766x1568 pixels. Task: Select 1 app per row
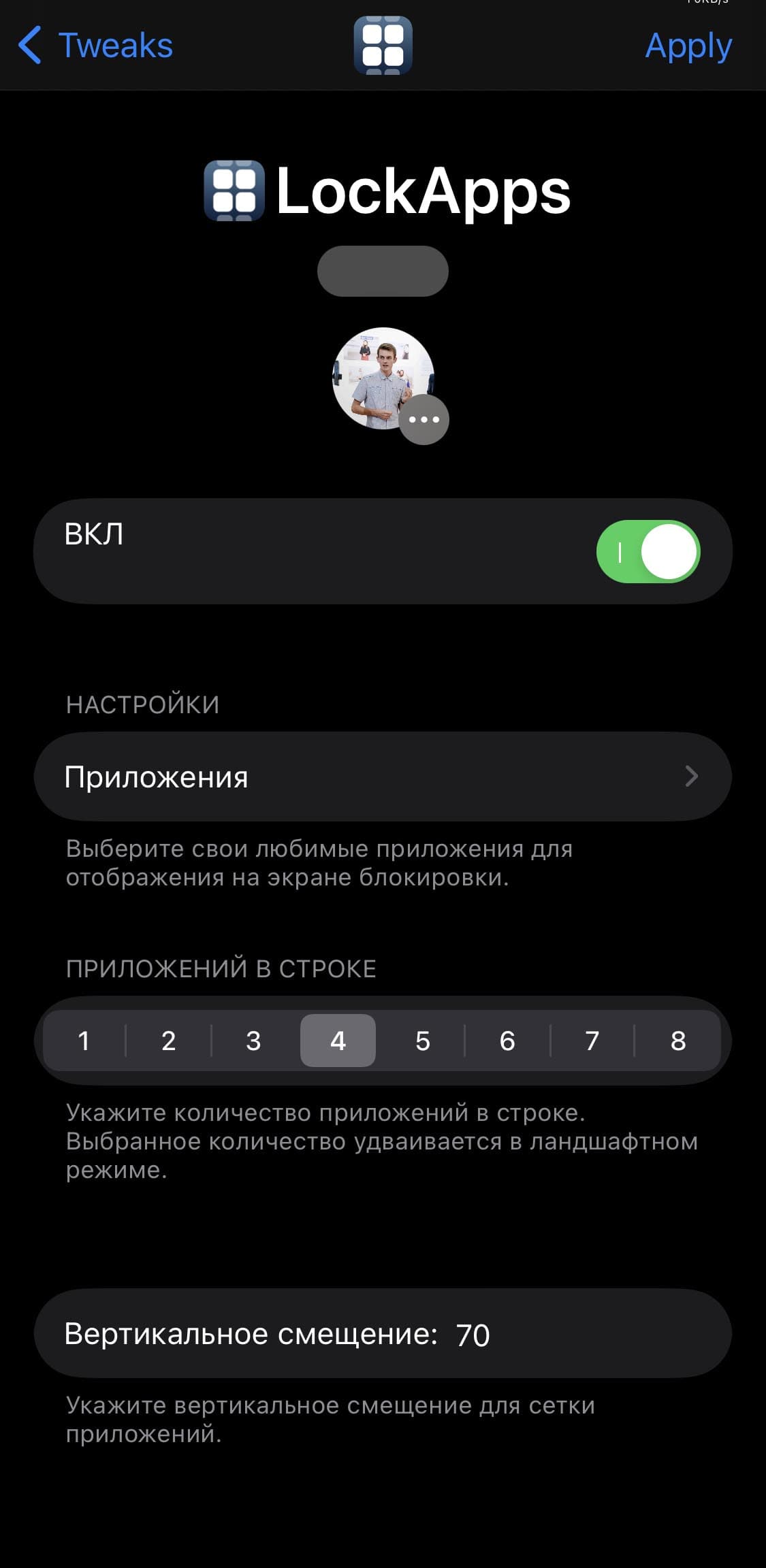84,1041
